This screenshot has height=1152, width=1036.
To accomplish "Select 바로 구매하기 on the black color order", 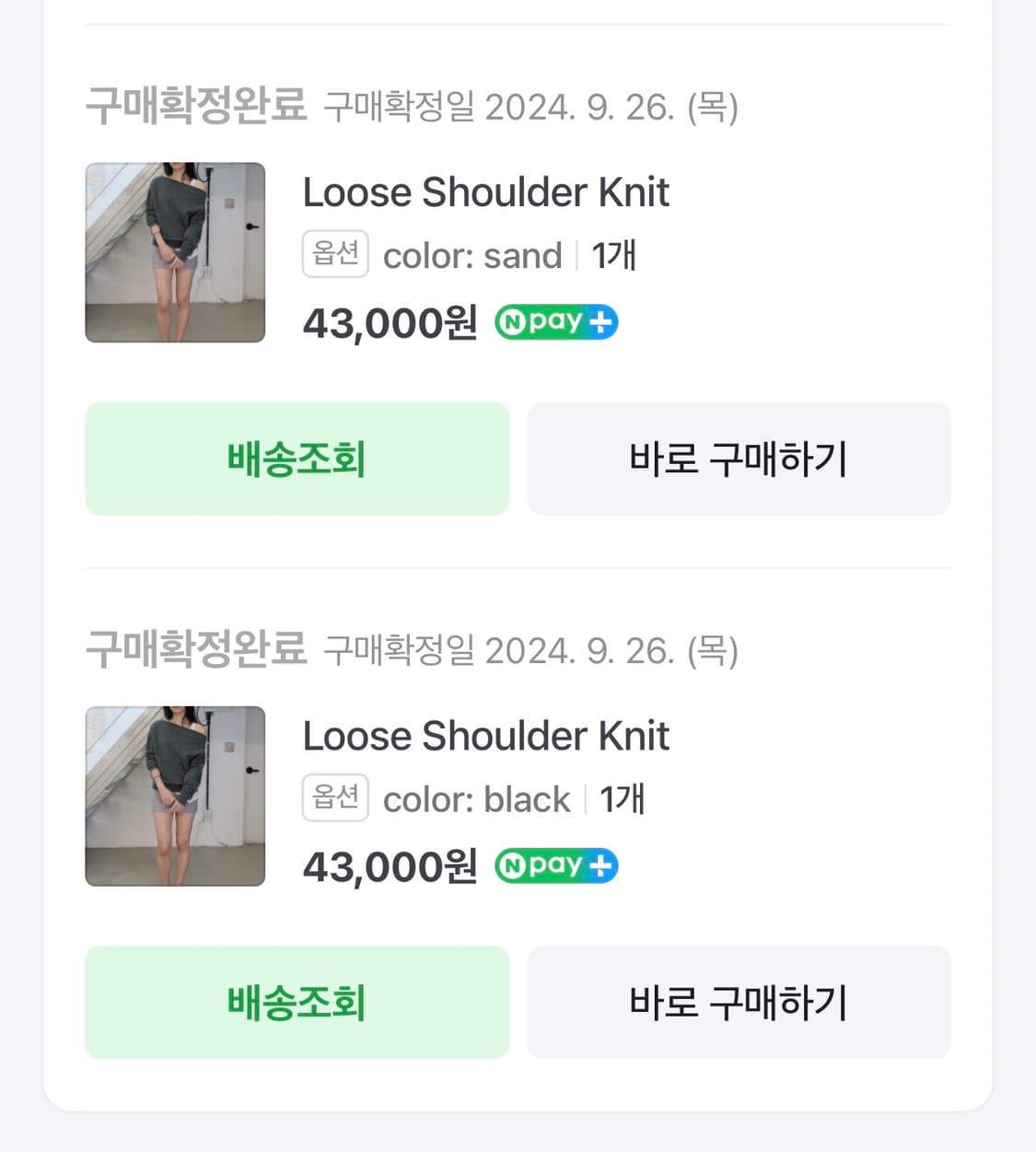I will [738, 1003].
